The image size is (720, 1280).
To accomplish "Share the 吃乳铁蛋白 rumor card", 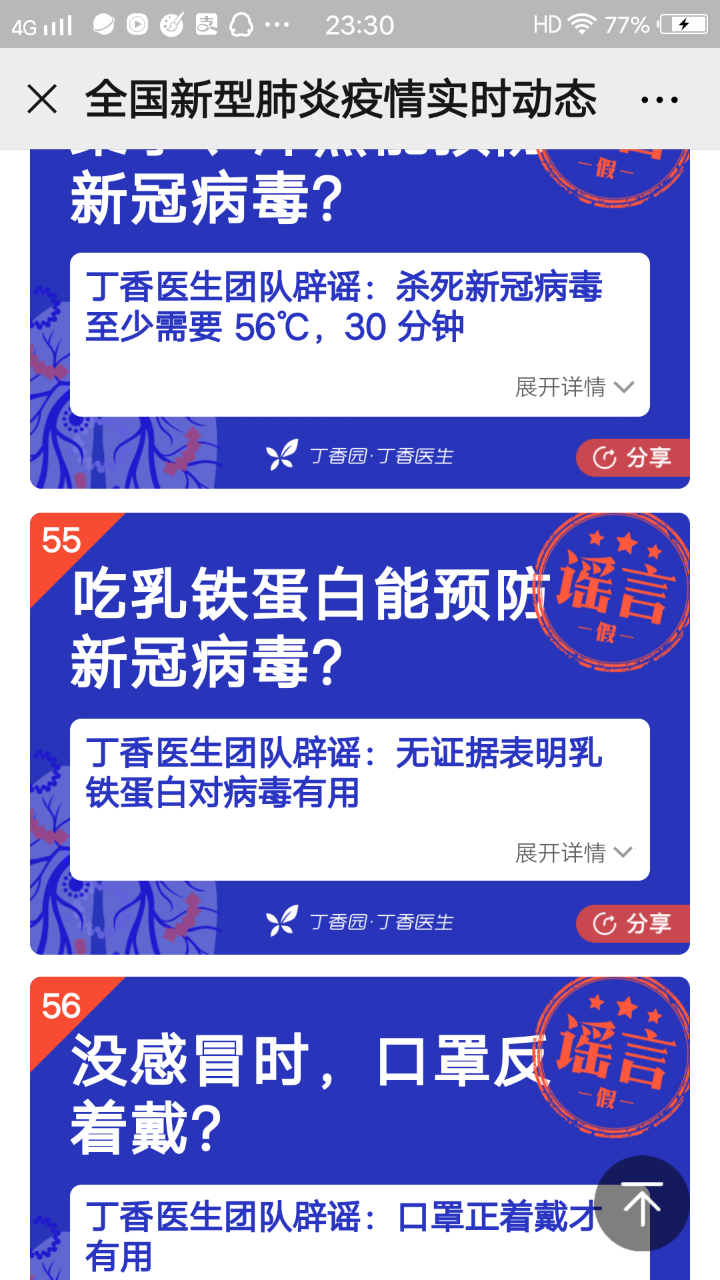I will [633, 923].
